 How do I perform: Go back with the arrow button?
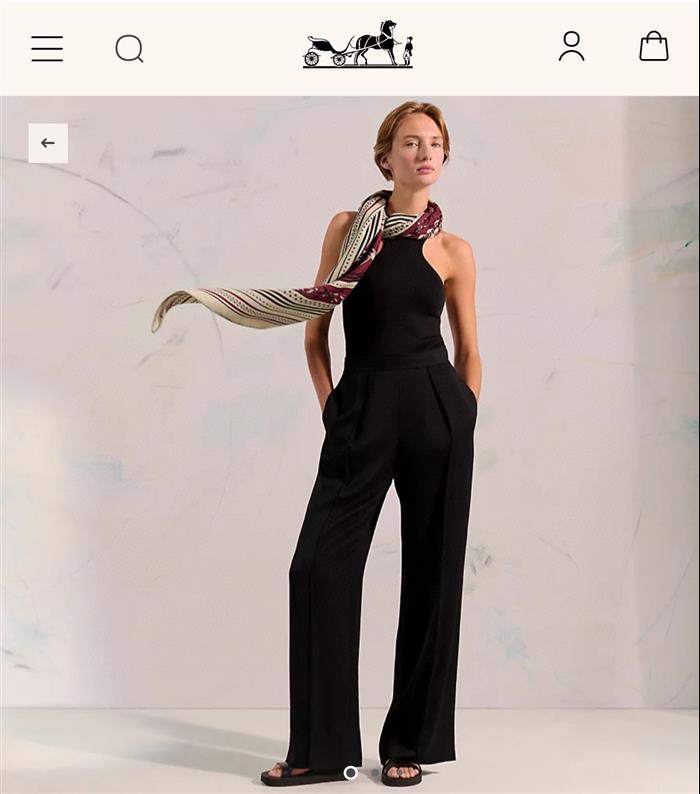[48, 143]
